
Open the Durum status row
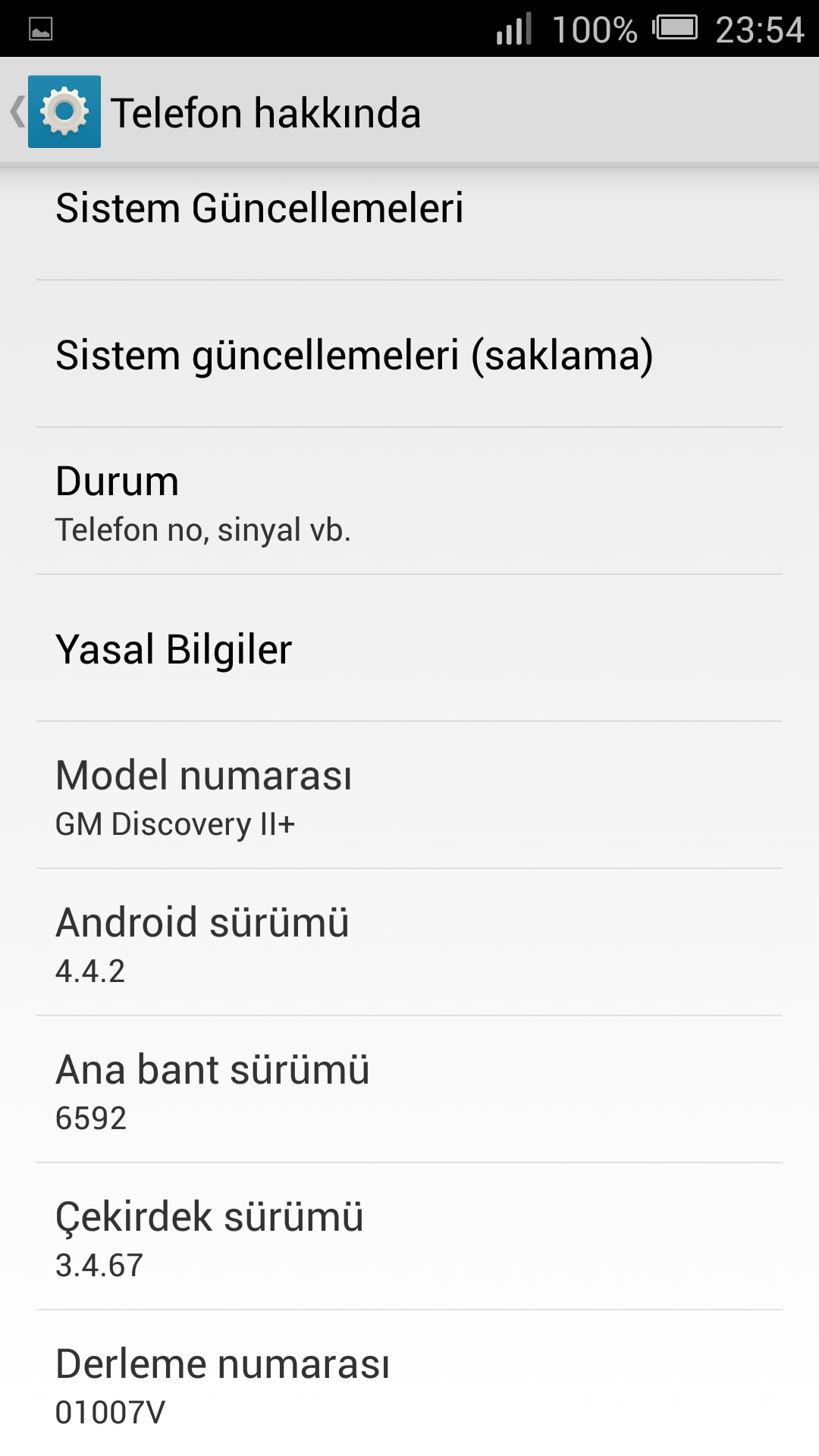409,502
